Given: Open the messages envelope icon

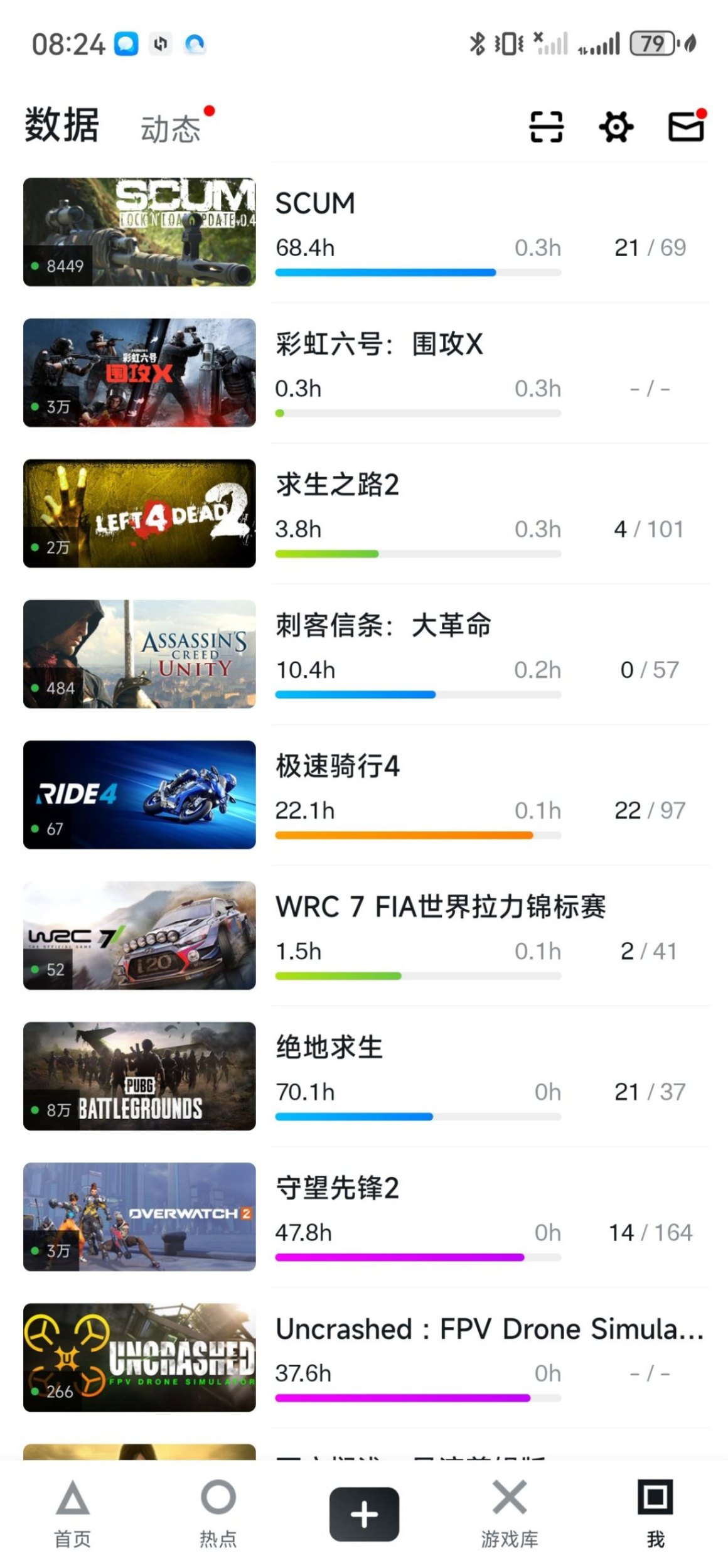Looking at the screenshot, I should tap(686, 127).
